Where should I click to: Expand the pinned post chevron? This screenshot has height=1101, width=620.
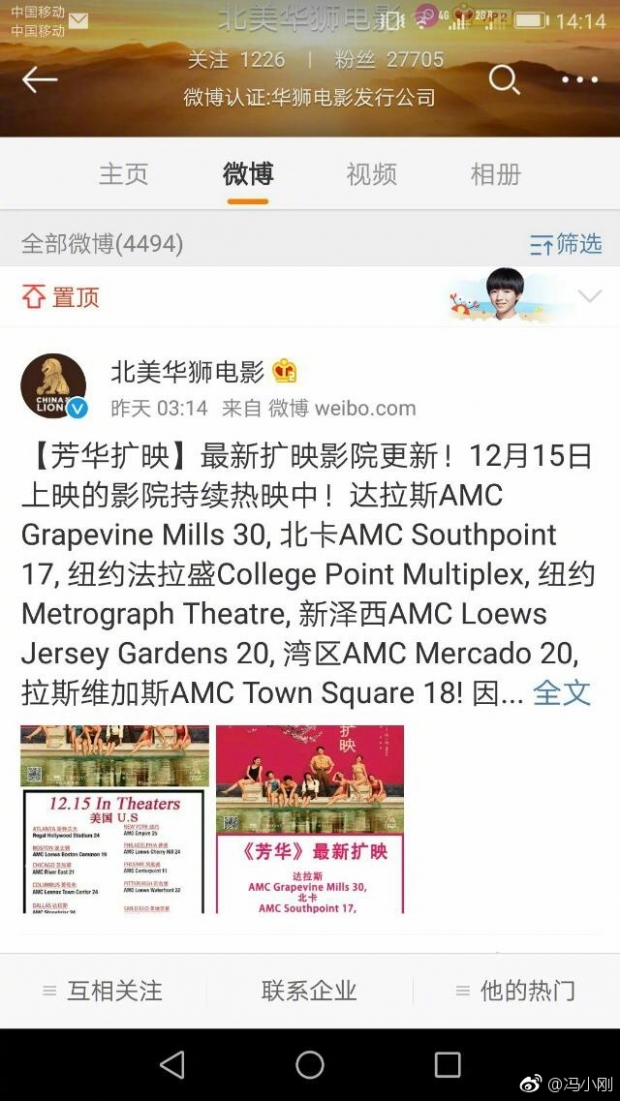tap(590, 296)
